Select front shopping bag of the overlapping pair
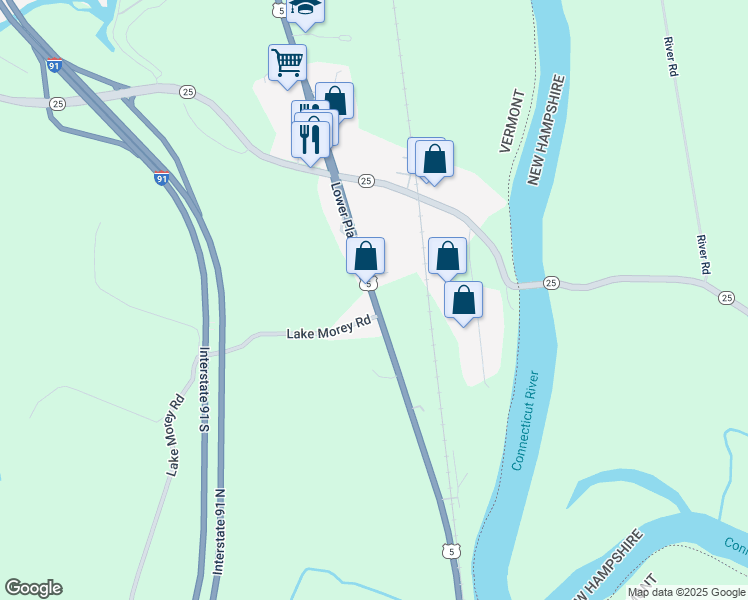 [x=434, y=161]
